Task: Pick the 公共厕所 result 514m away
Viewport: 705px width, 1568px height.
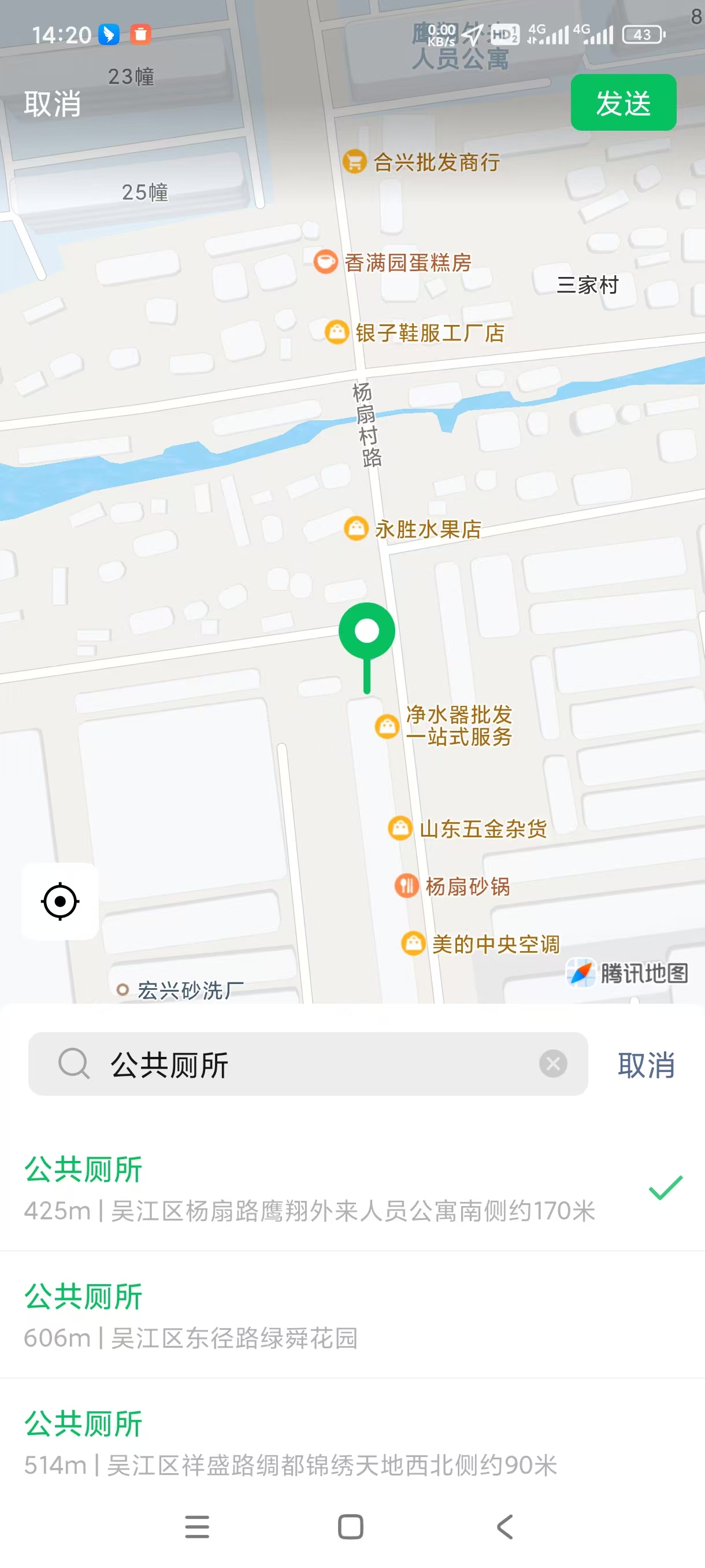Action: 310,1443
